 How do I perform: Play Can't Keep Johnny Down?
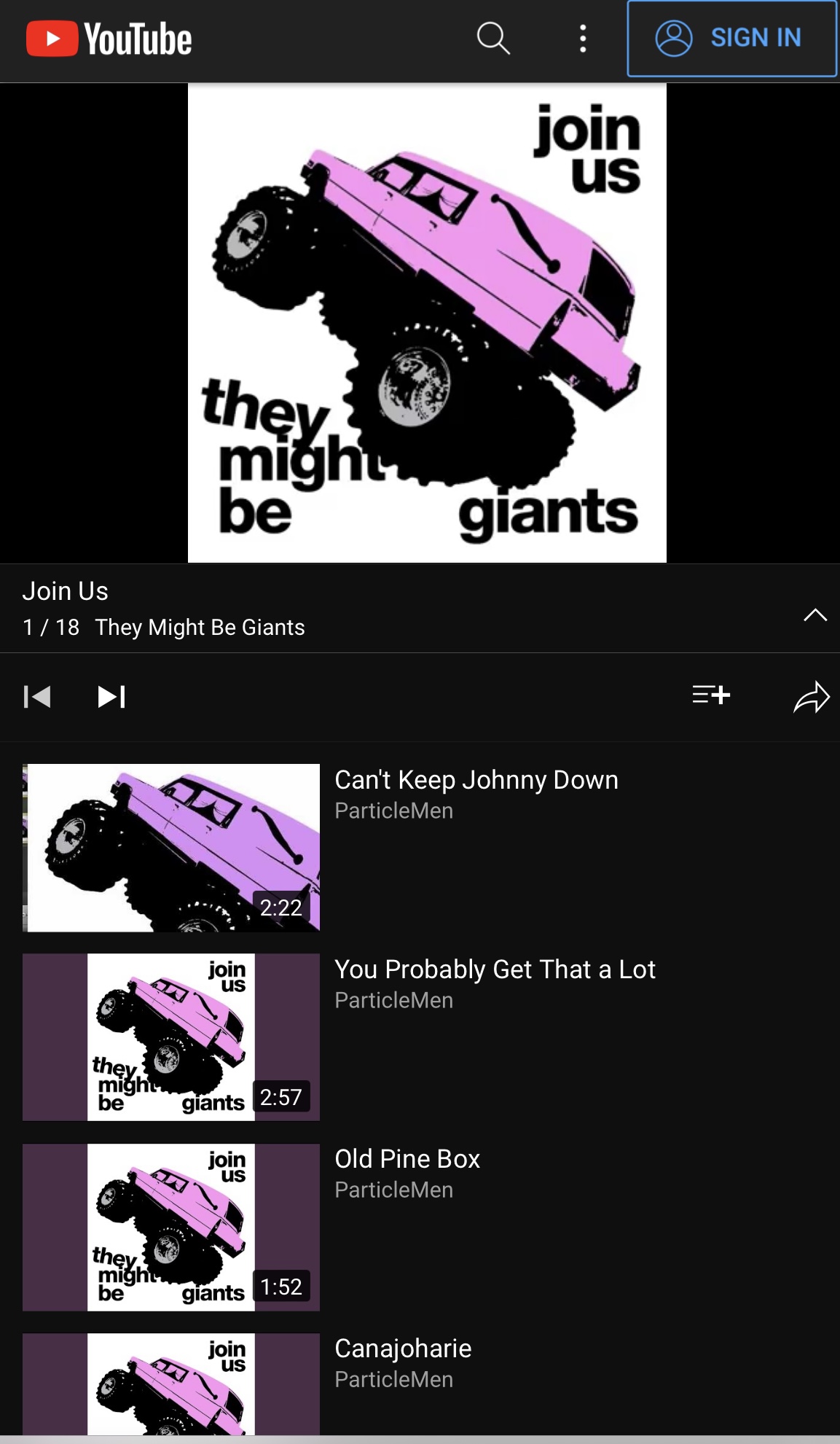coord(476,780)
